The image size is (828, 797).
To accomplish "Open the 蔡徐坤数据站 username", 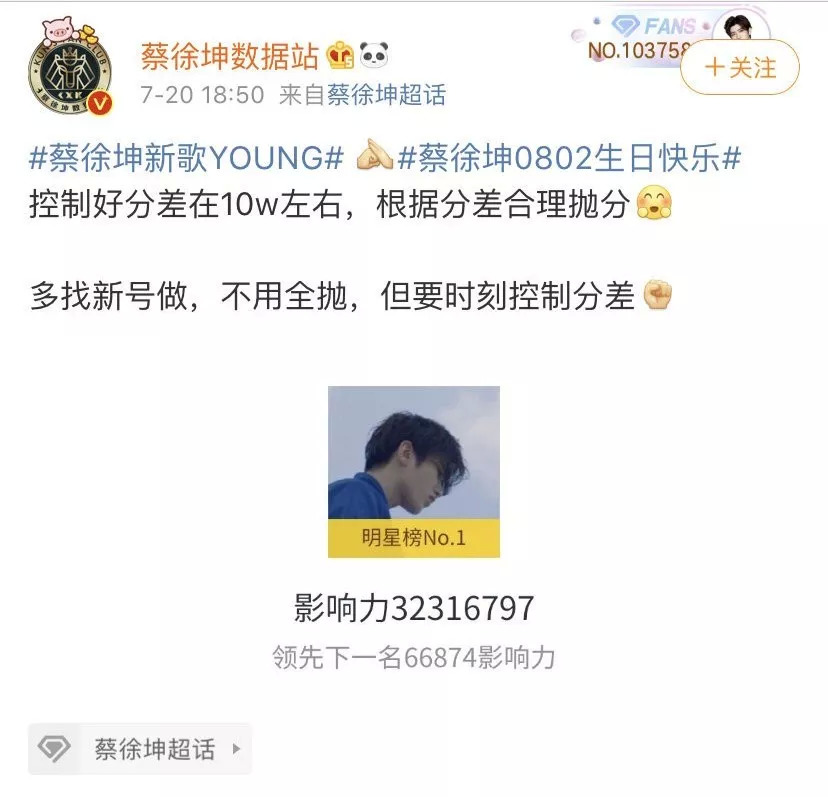I will click(229, 56).
